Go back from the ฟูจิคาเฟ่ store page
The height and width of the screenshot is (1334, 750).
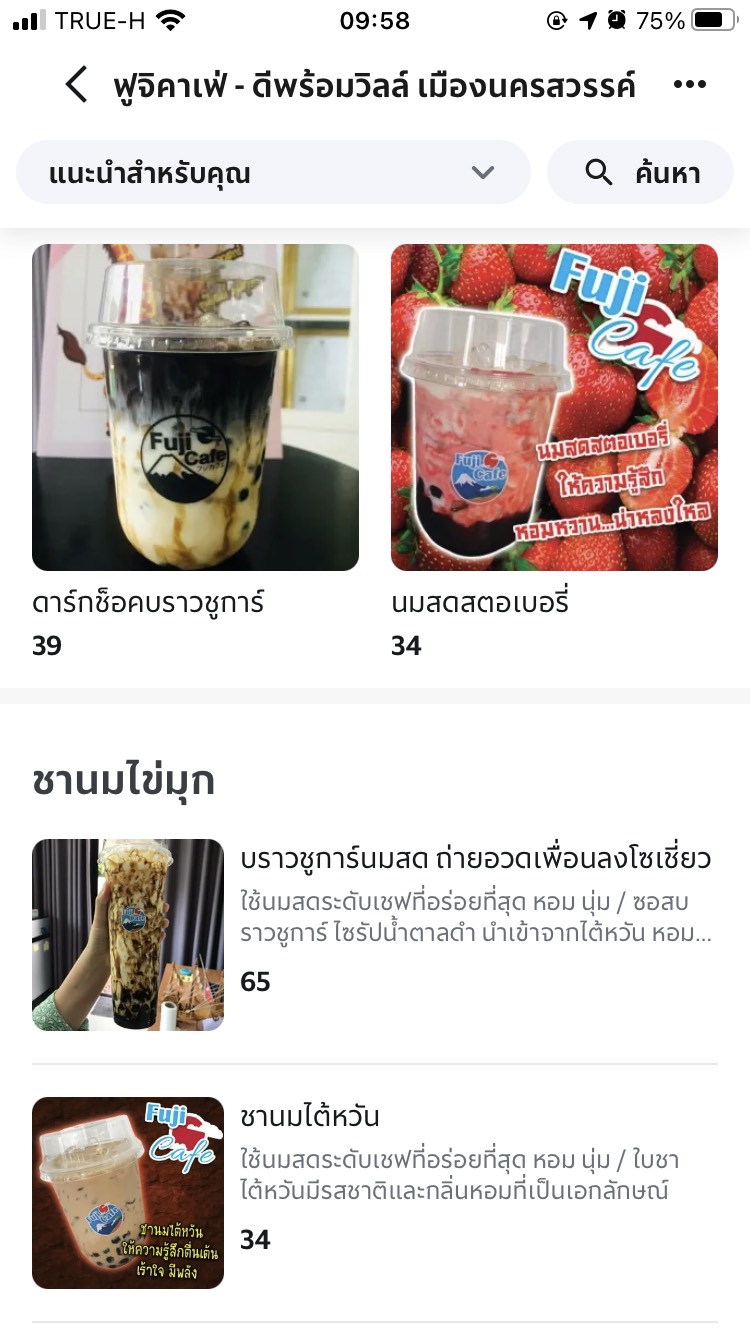(x=77, y=86)
